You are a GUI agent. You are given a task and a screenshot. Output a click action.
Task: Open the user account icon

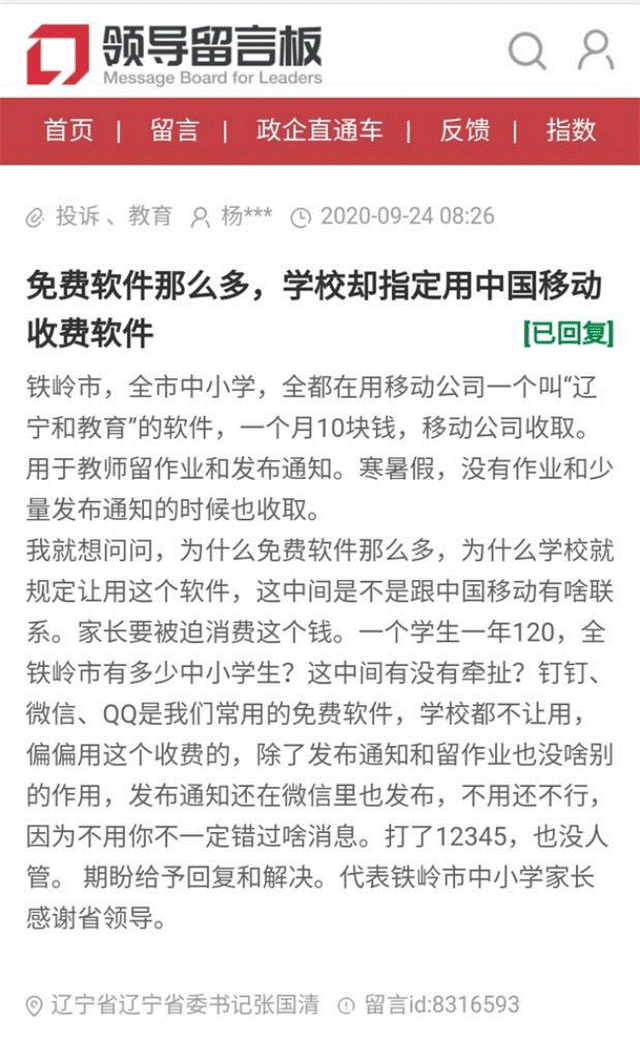[595, 49]
